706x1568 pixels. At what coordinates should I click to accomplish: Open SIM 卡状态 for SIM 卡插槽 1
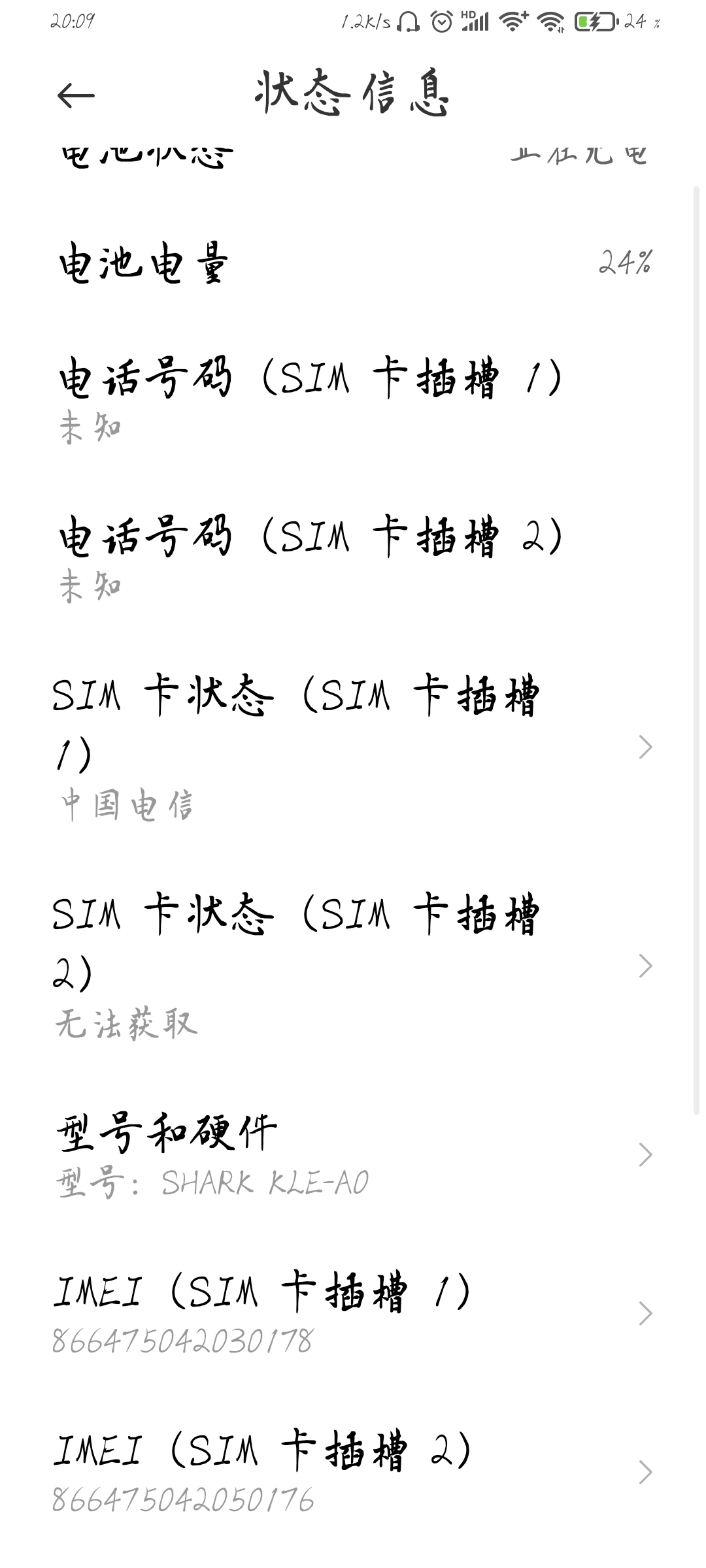(353, 747)
